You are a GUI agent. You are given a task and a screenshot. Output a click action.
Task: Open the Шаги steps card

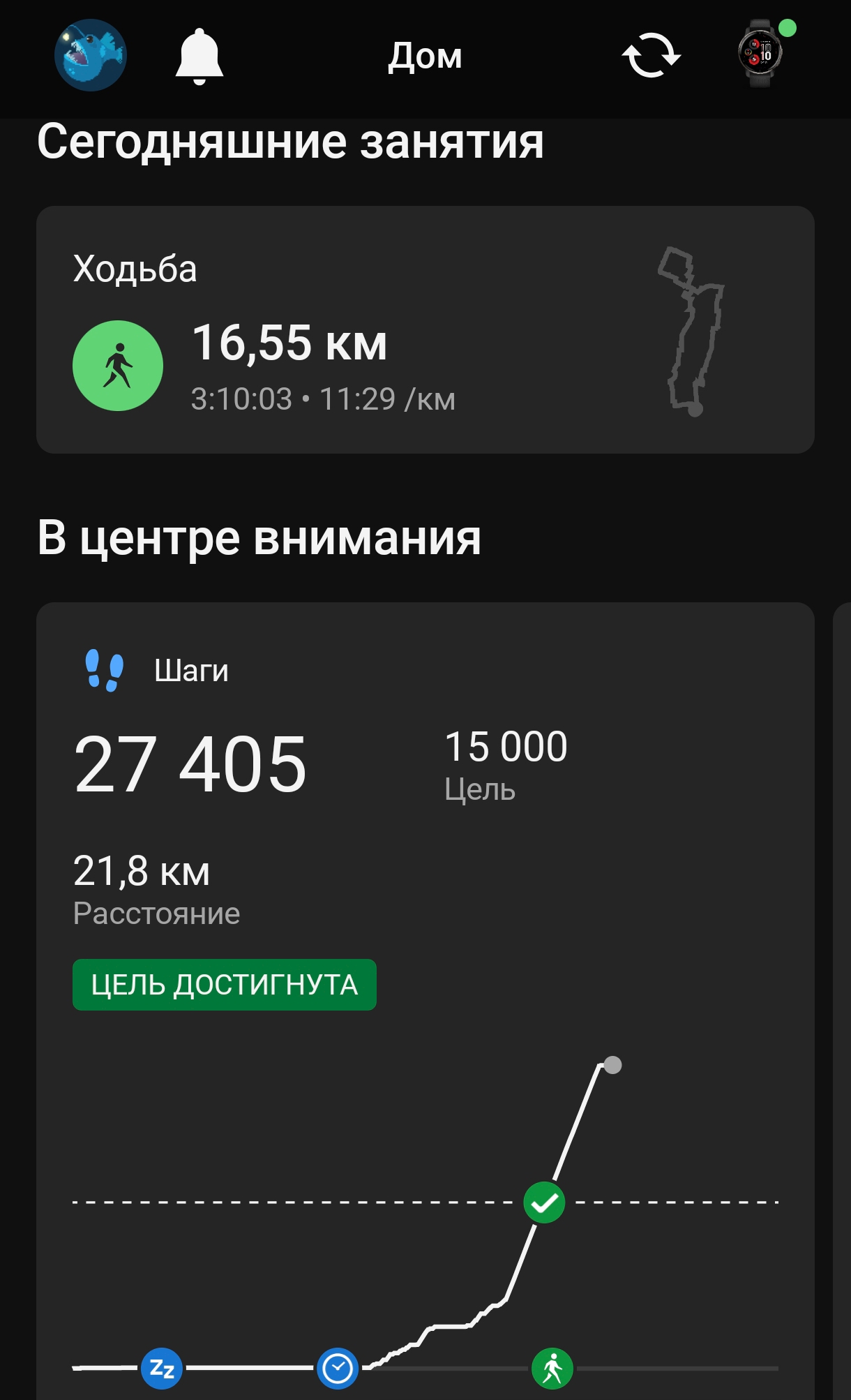tap(425, 1001)
